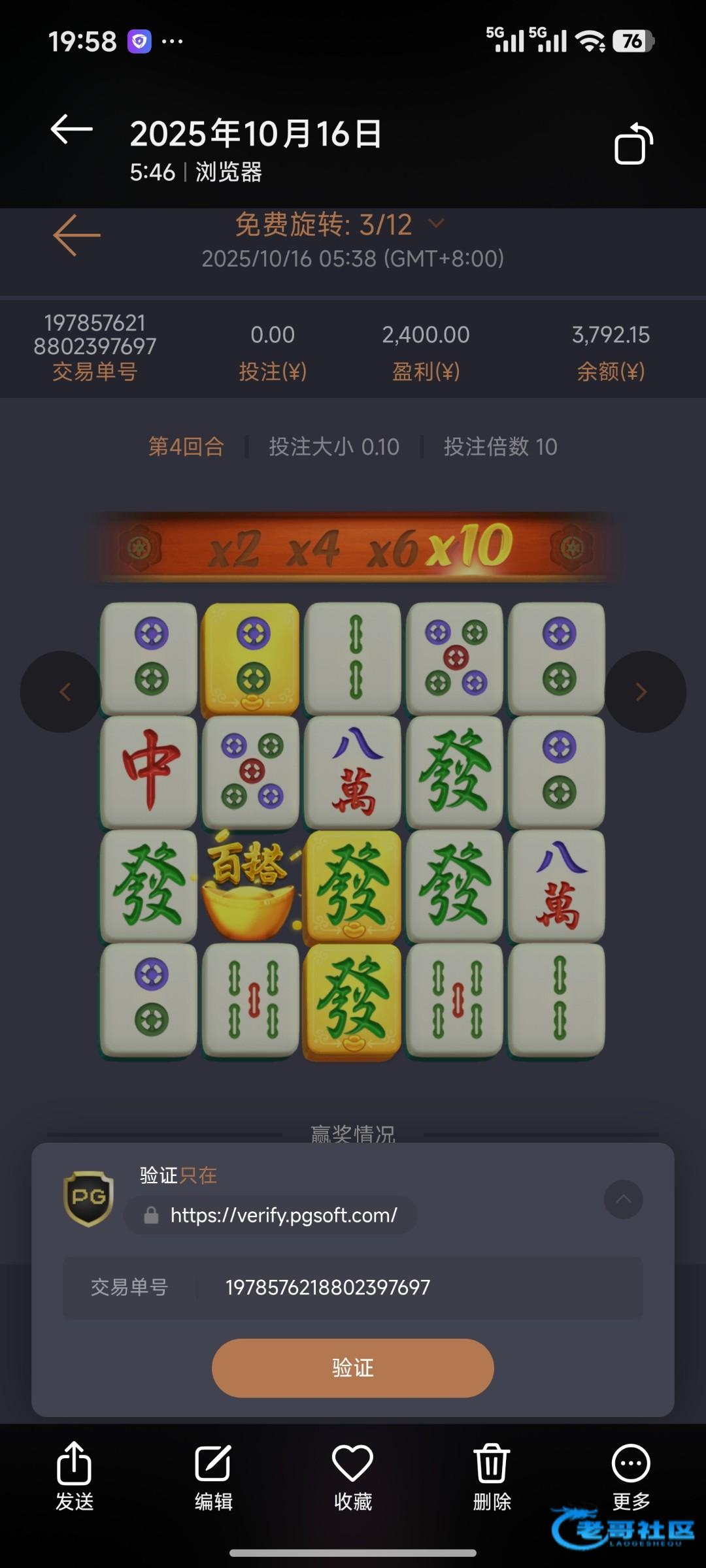This screenshot has height=1568, width=706.
Task: Open the 更多 options menu
Action: click(631, 1476)
